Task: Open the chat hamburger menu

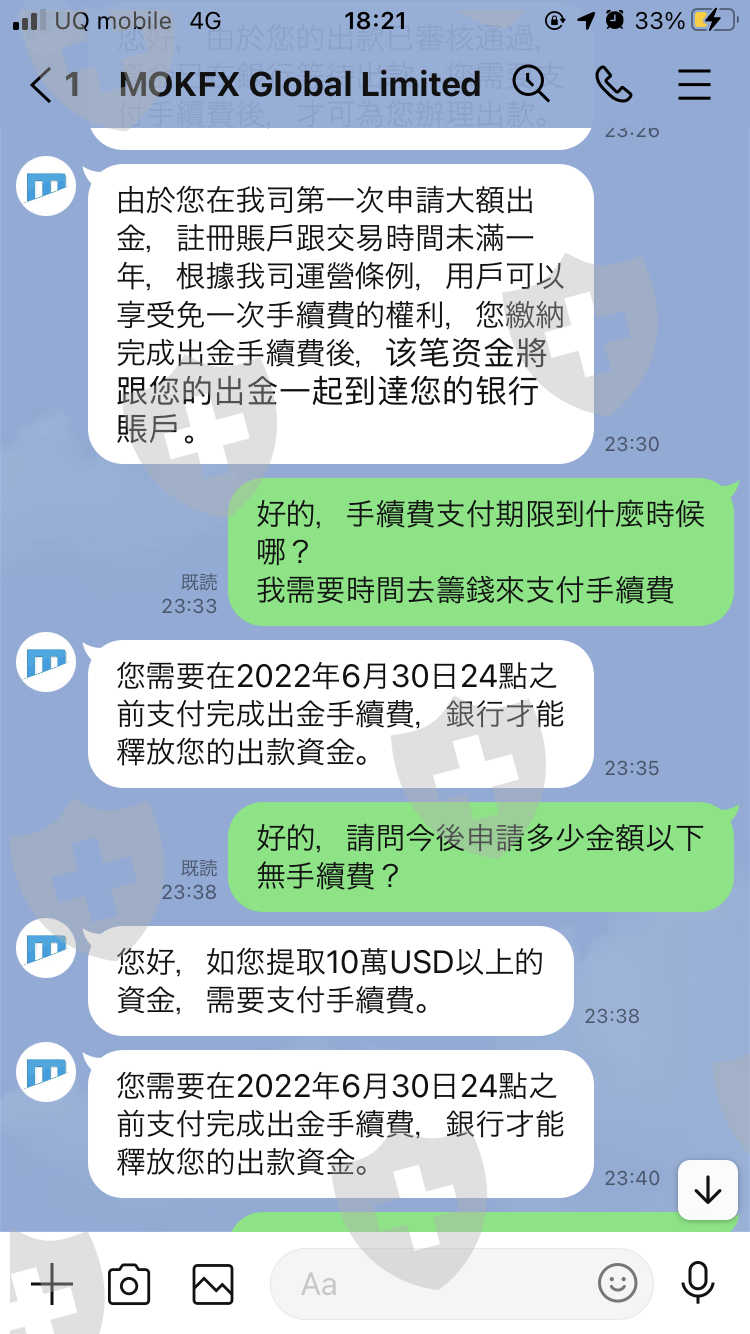Action: point(694,85)
